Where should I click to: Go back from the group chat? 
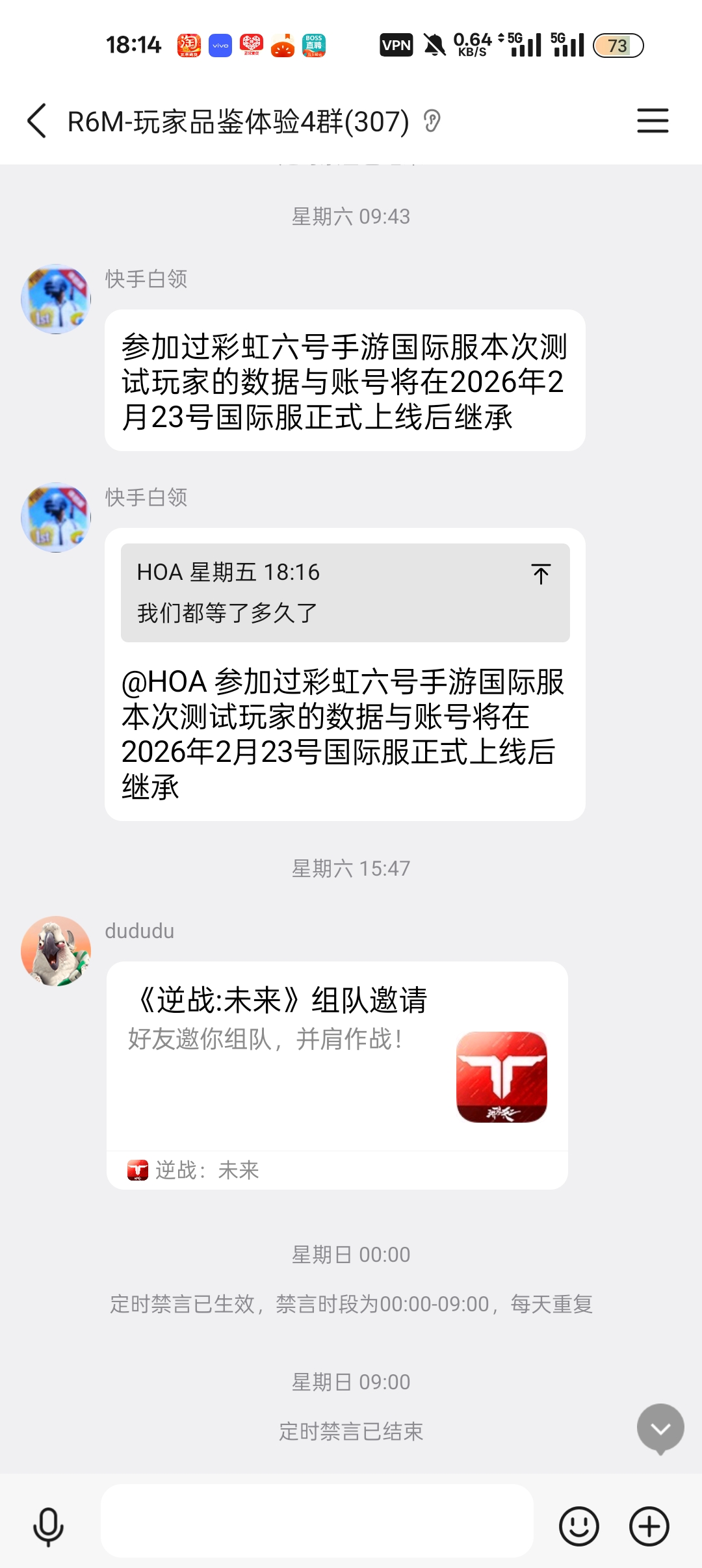pyautogui.click(x=37, y=121)
